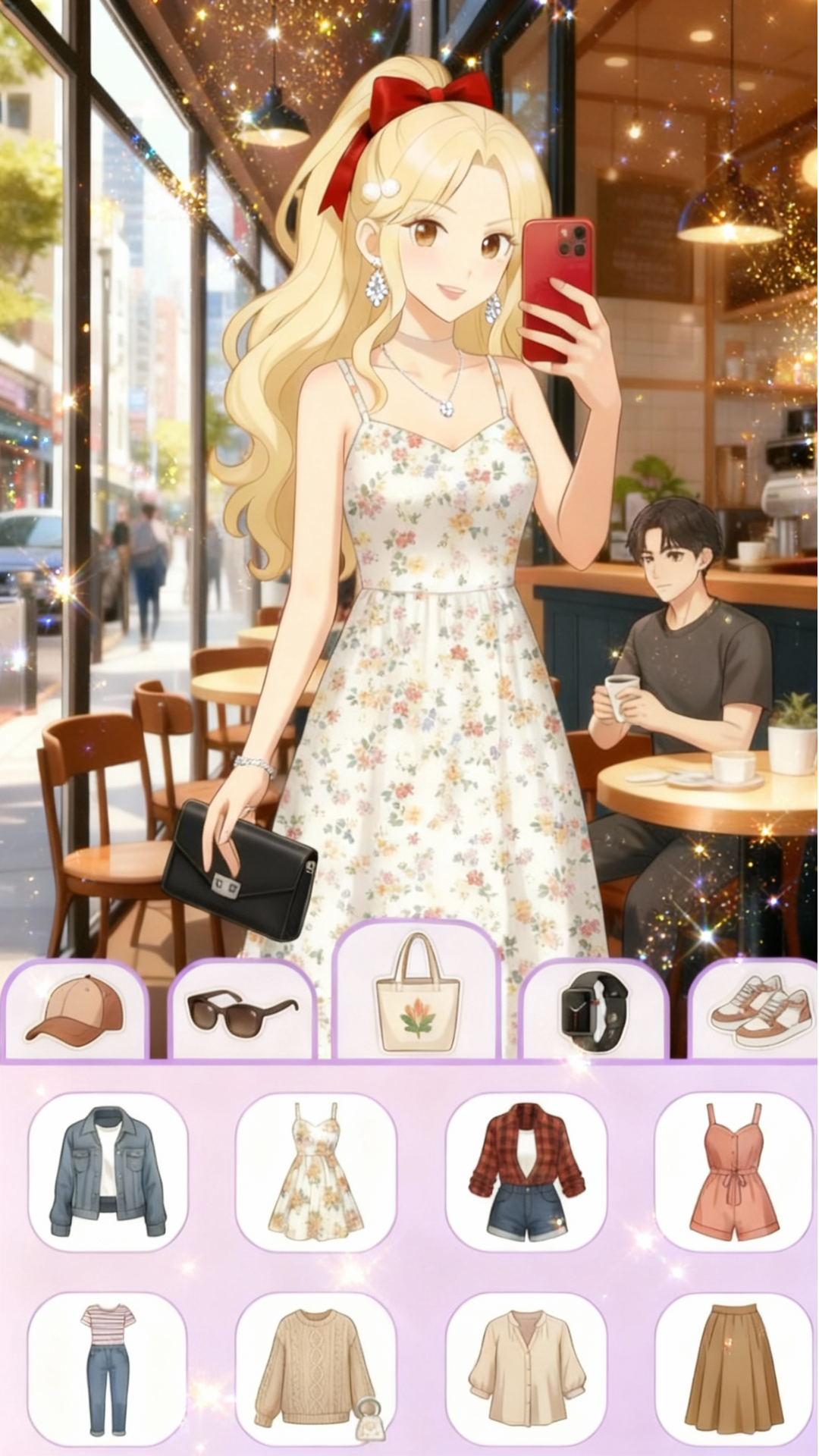Switch to the cap category tab
The height and width of the screenshot is (1456, 819).
74,1011
